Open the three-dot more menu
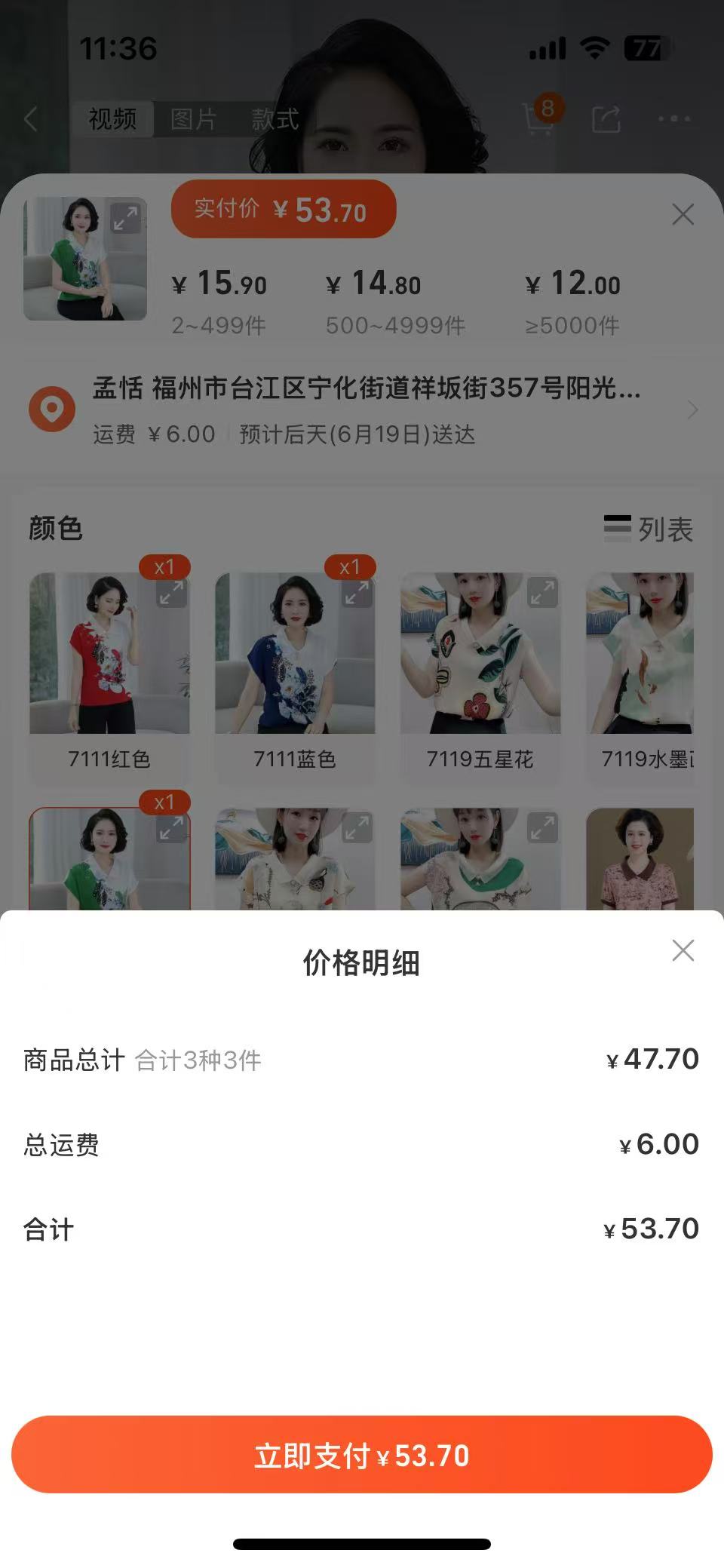Image resolution: width=724 pixels, height=1568 pixels. 673,118
